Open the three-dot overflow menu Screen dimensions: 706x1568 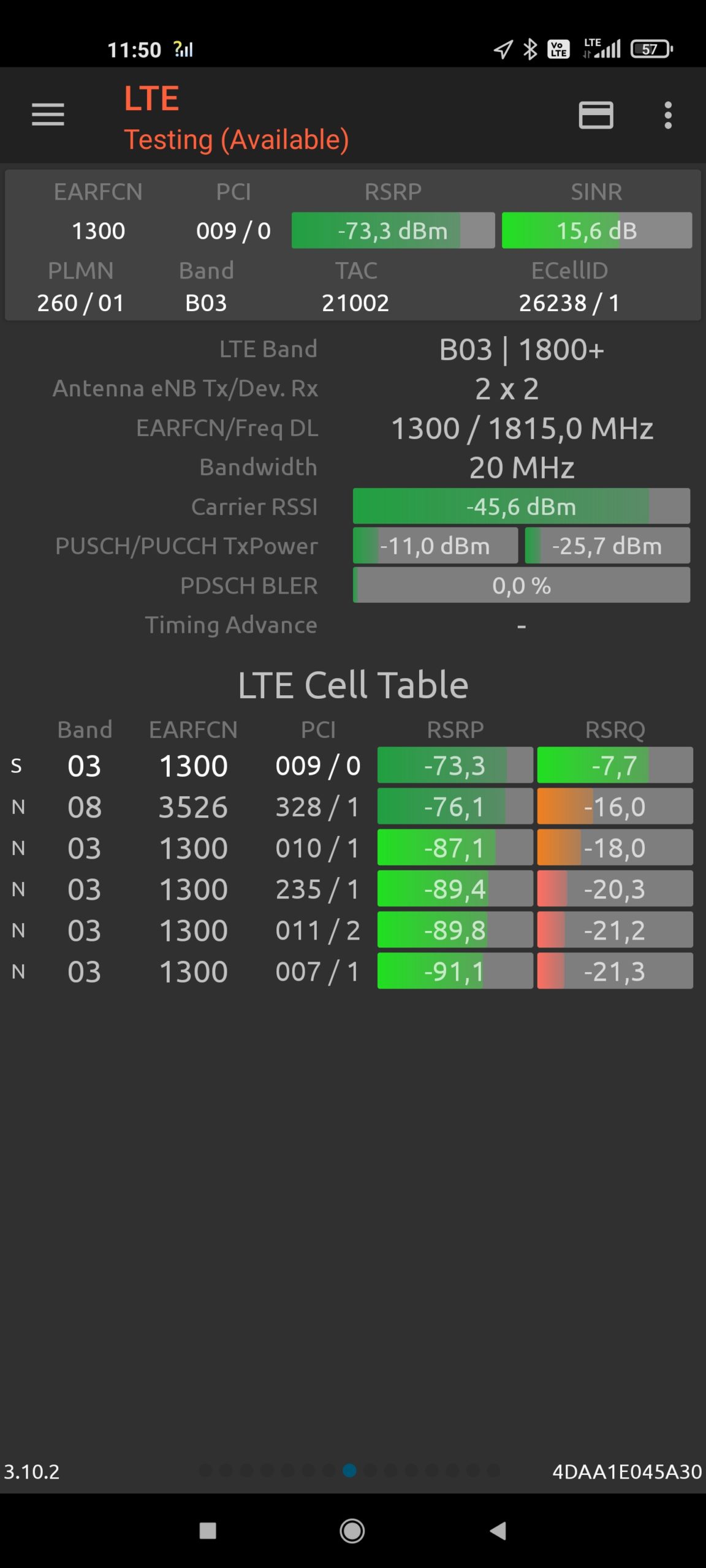[x=668, y=115]
